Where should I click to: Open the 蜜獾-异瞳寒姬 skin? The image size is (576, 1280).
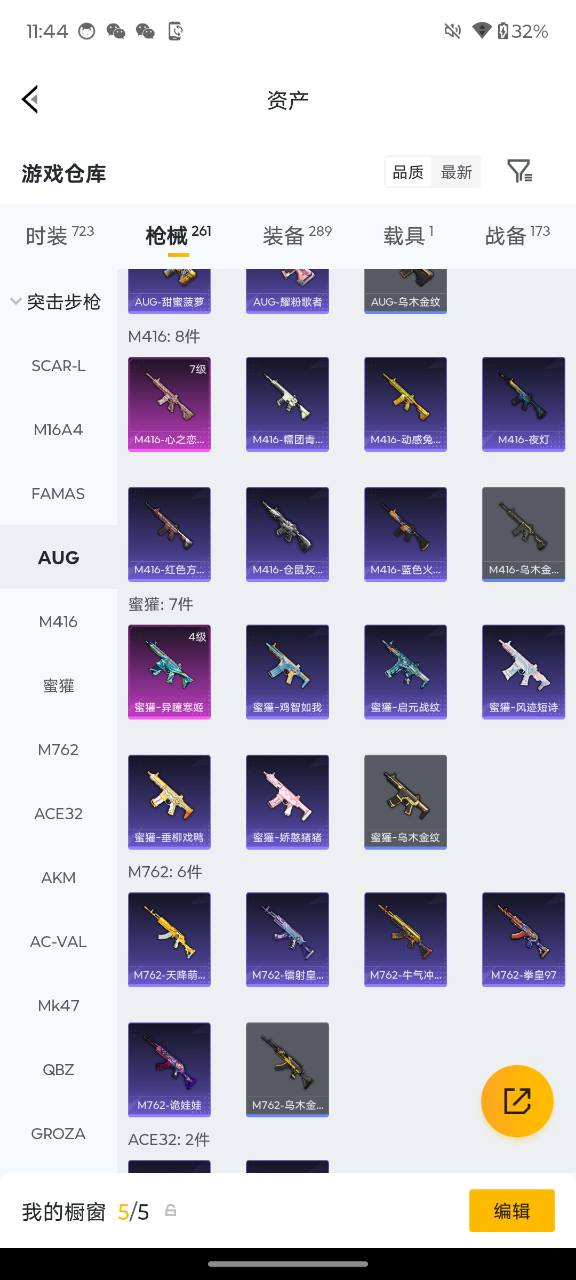169,672
